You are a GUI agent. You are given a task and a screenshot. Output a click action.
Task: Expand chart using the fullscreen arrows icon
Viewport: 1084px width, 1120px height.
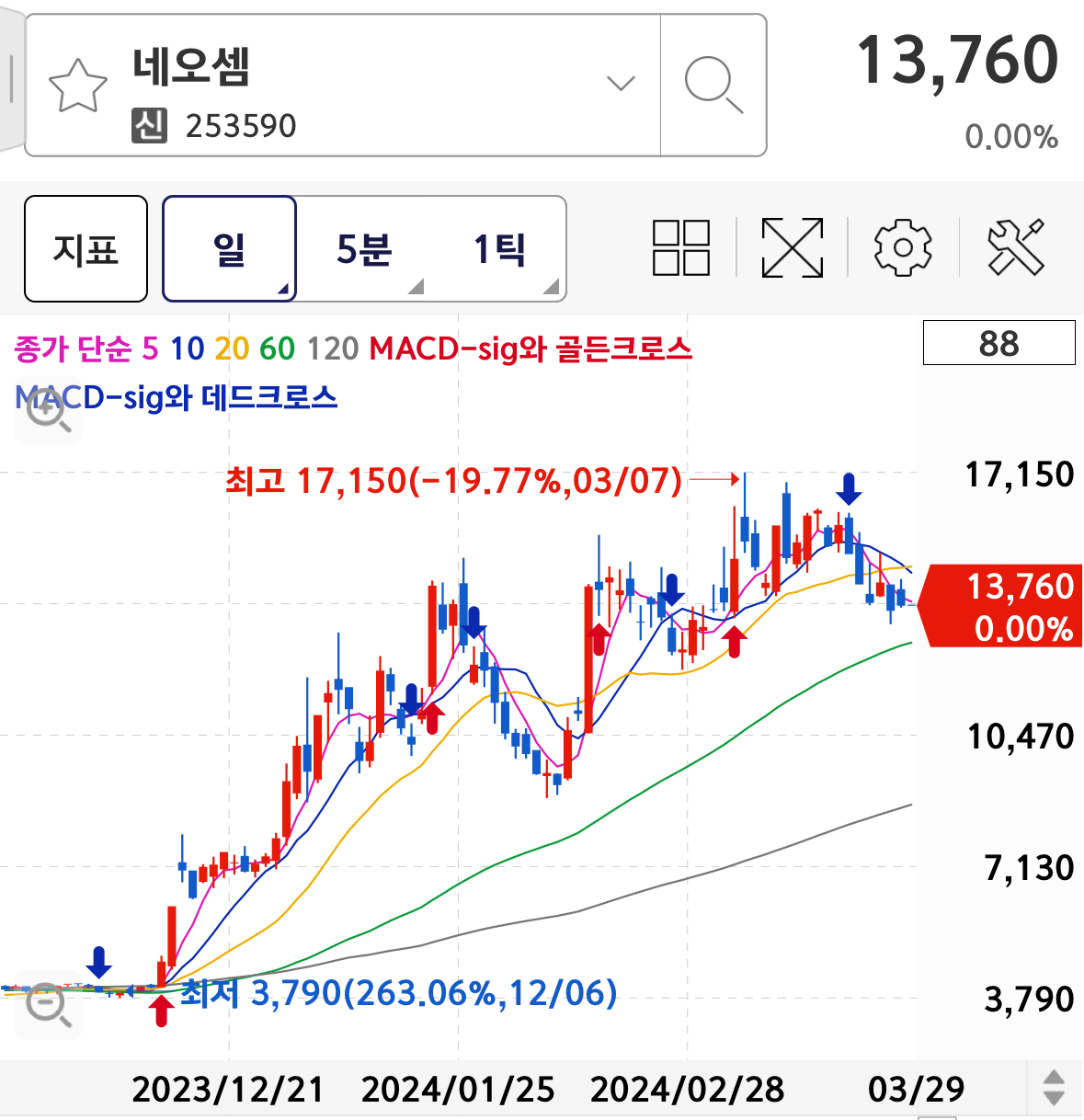click(792, 248)
